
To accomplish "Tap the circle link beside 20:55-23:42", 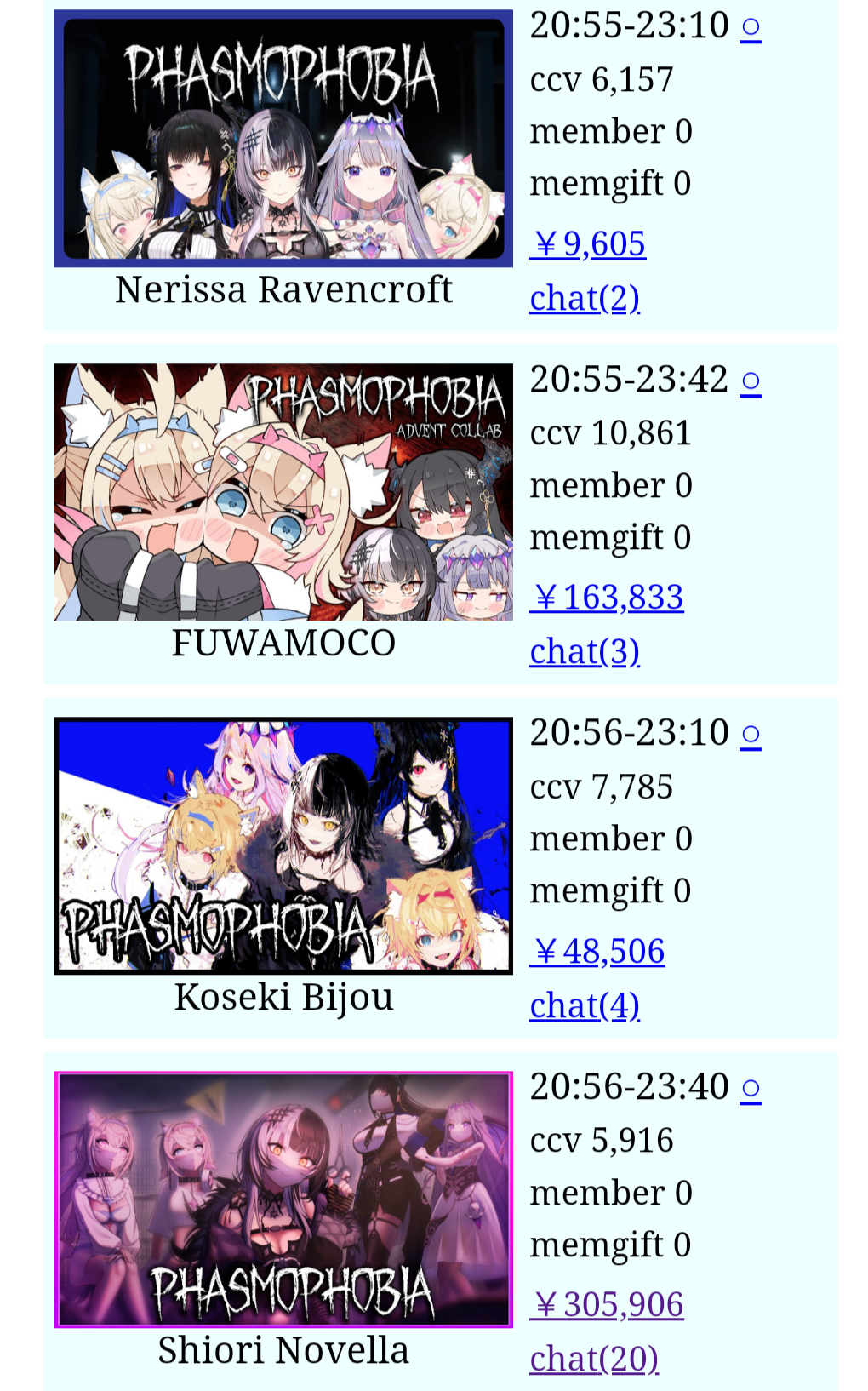I will [751, 381].
